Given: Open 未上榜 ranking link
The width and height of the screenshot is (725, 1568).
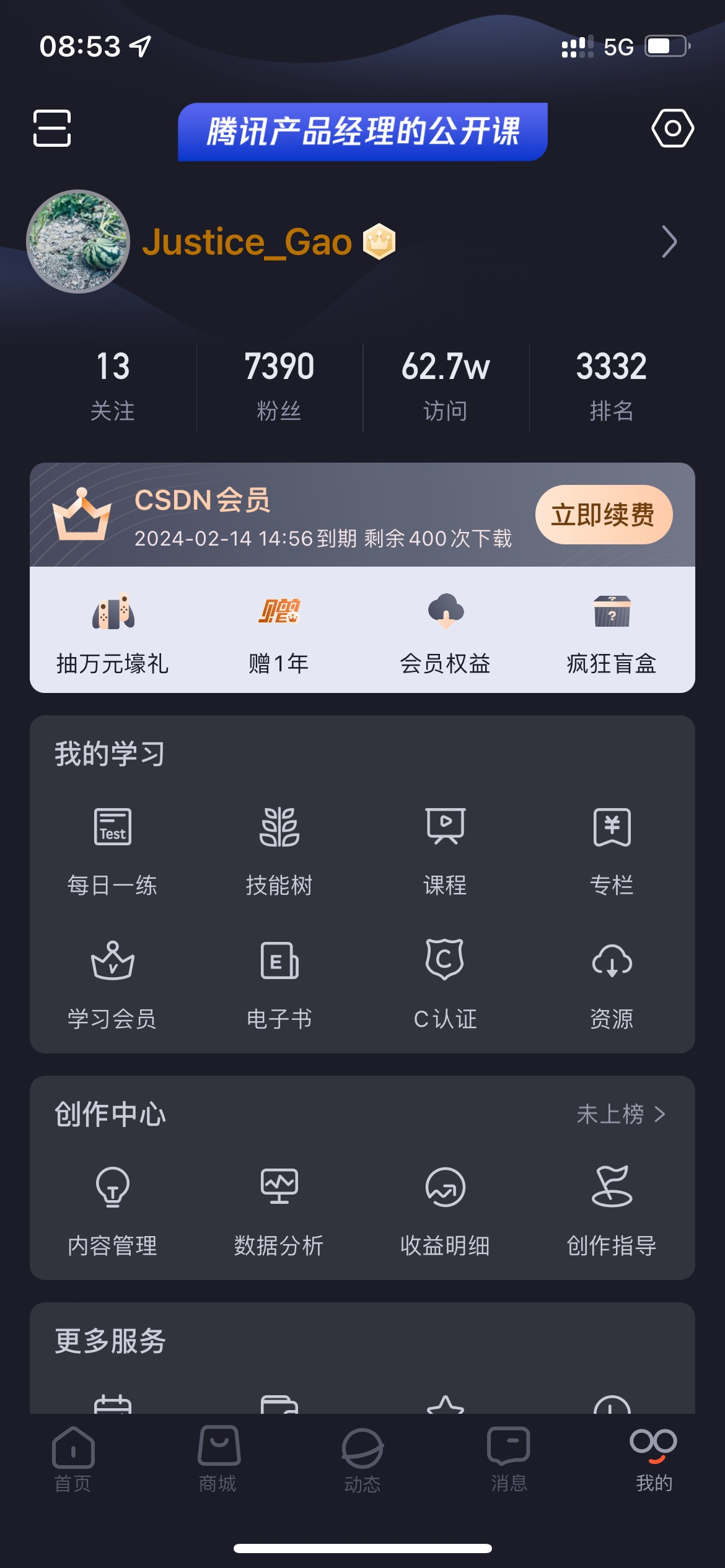Looking at the screenshot, I should tap(621, 1114).
